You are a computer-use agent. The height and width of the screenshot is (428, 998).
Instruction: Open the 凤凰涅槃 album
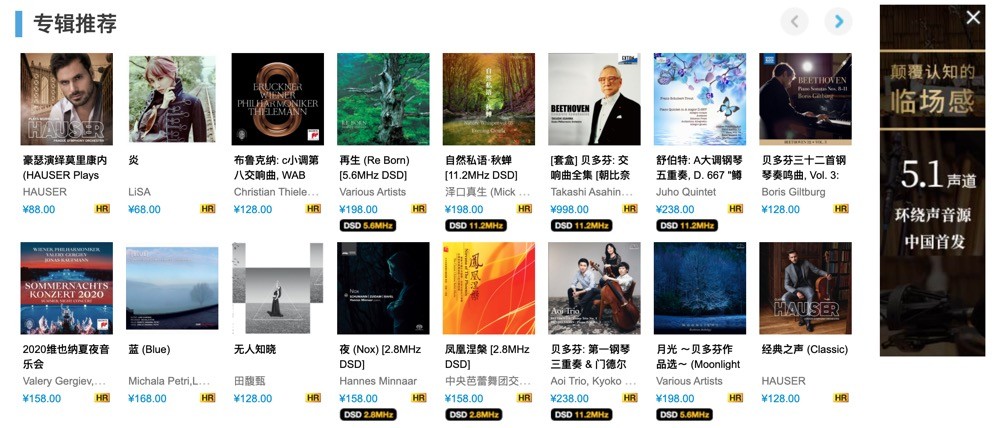[x=489, y=288]
